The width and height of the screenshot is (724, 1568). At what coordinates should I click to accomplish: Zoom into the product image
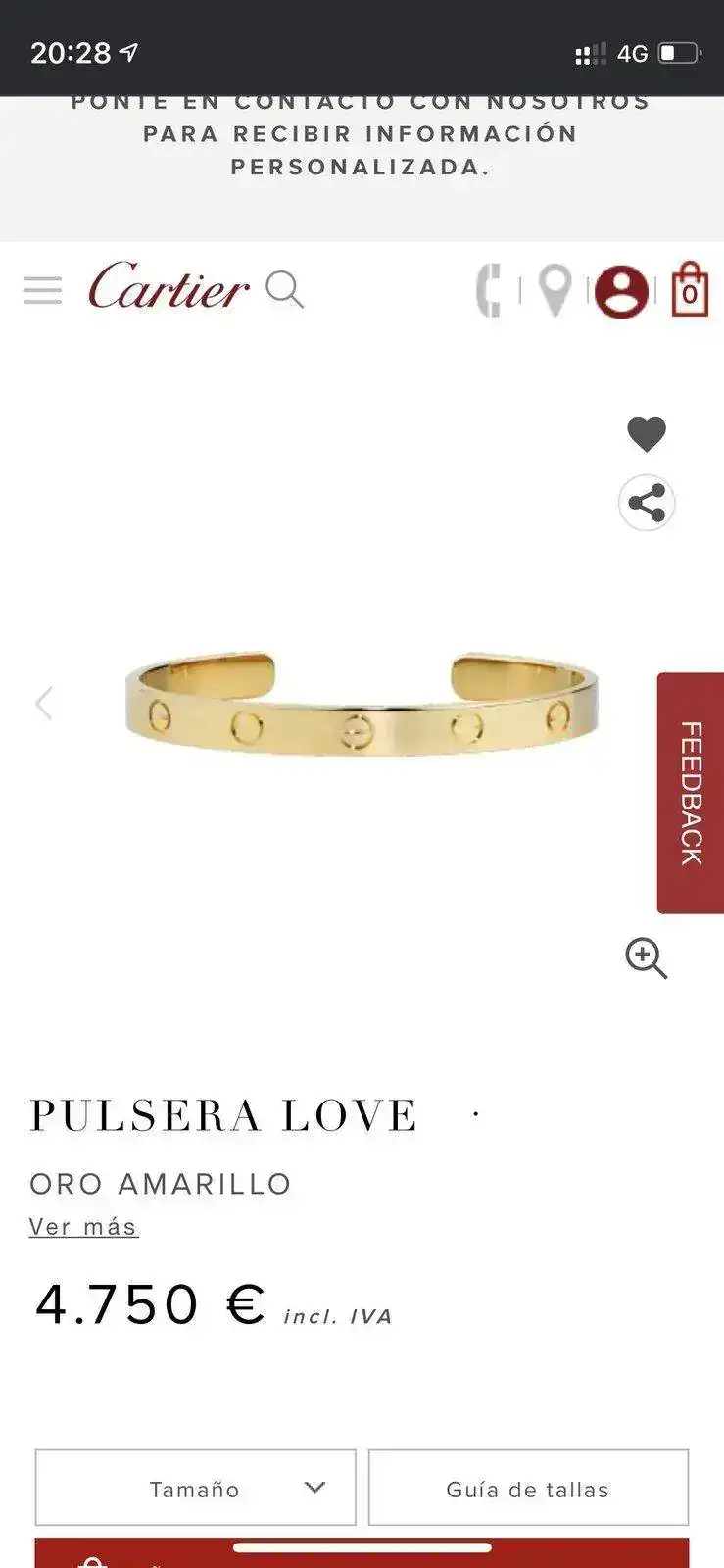click(647, 957)
